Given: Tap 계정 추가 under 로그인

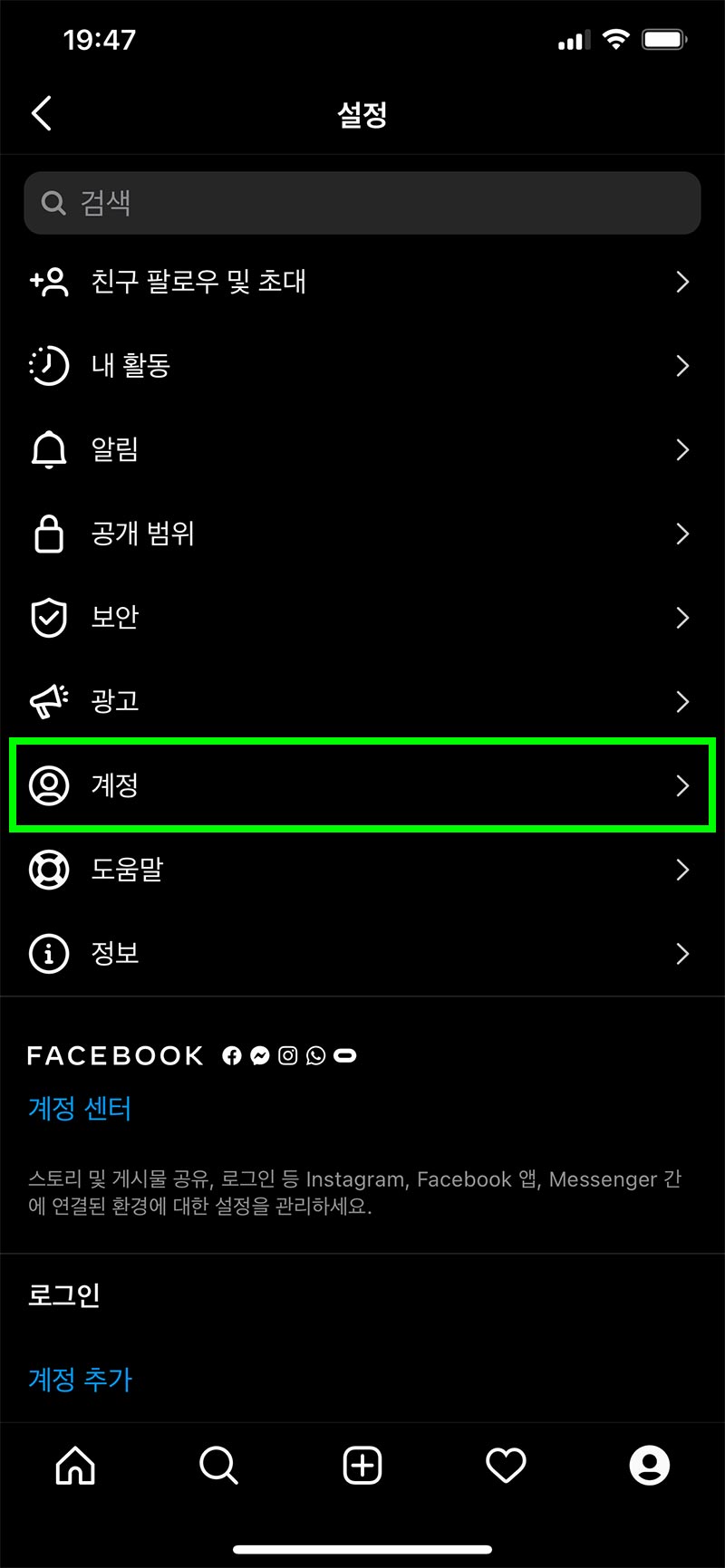Looking at the screenshot, I should pyautogui.click(x=80, y=1379).
